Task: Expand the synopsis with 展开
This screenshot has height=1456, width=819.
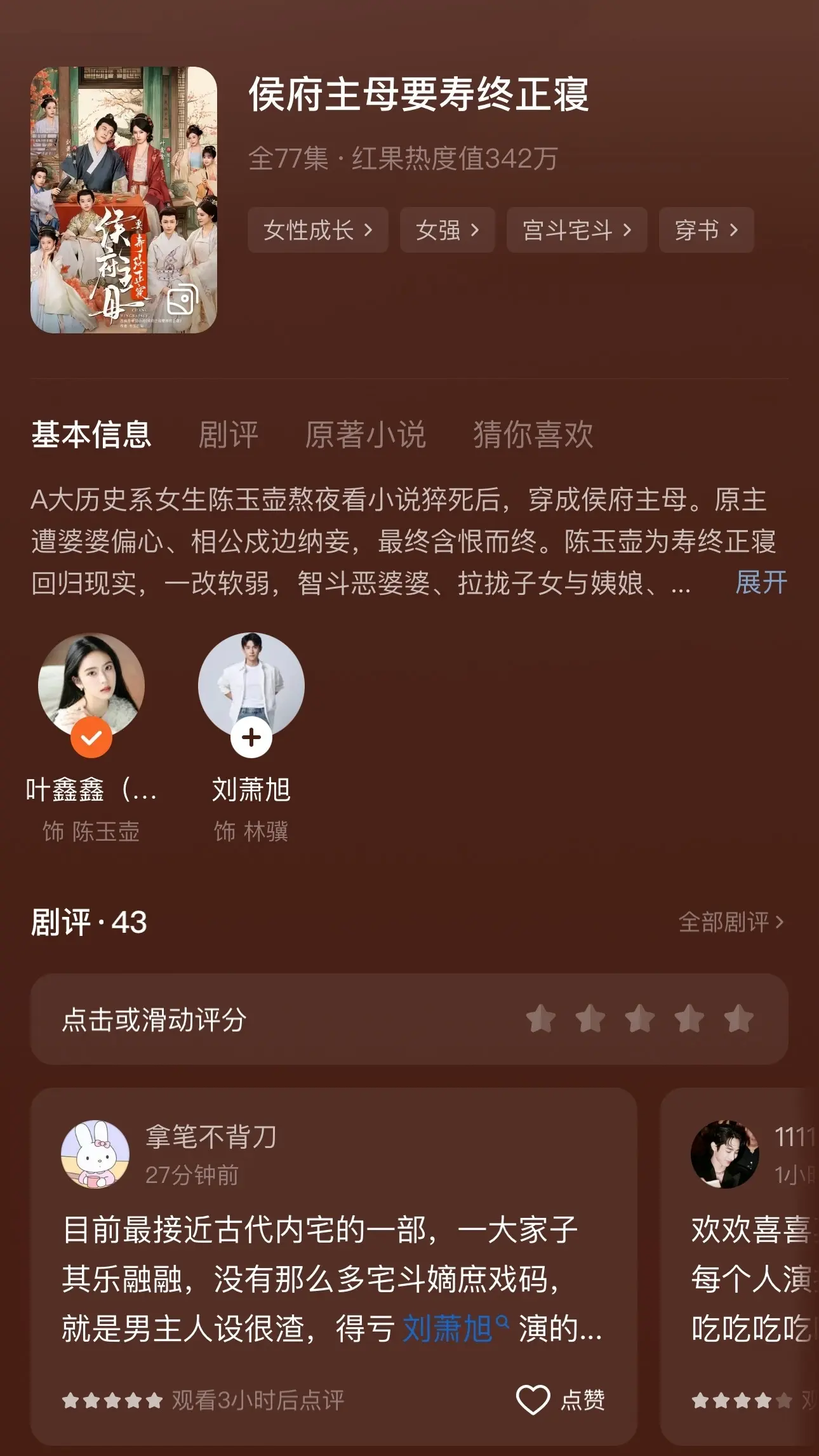Action: [761, 582]
